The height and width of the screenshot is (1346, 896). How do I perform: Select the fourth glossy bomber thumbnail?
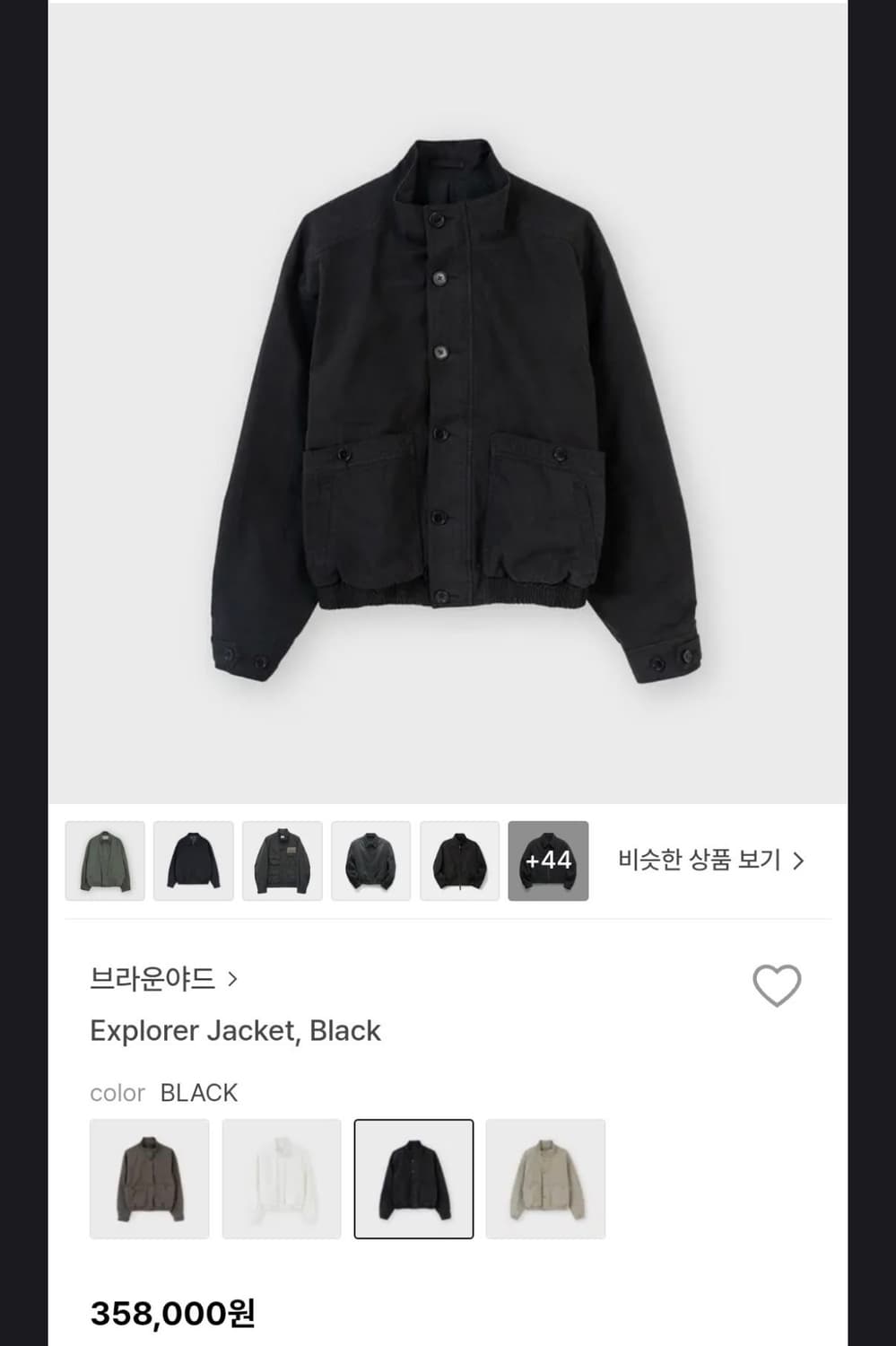point(370,861)
